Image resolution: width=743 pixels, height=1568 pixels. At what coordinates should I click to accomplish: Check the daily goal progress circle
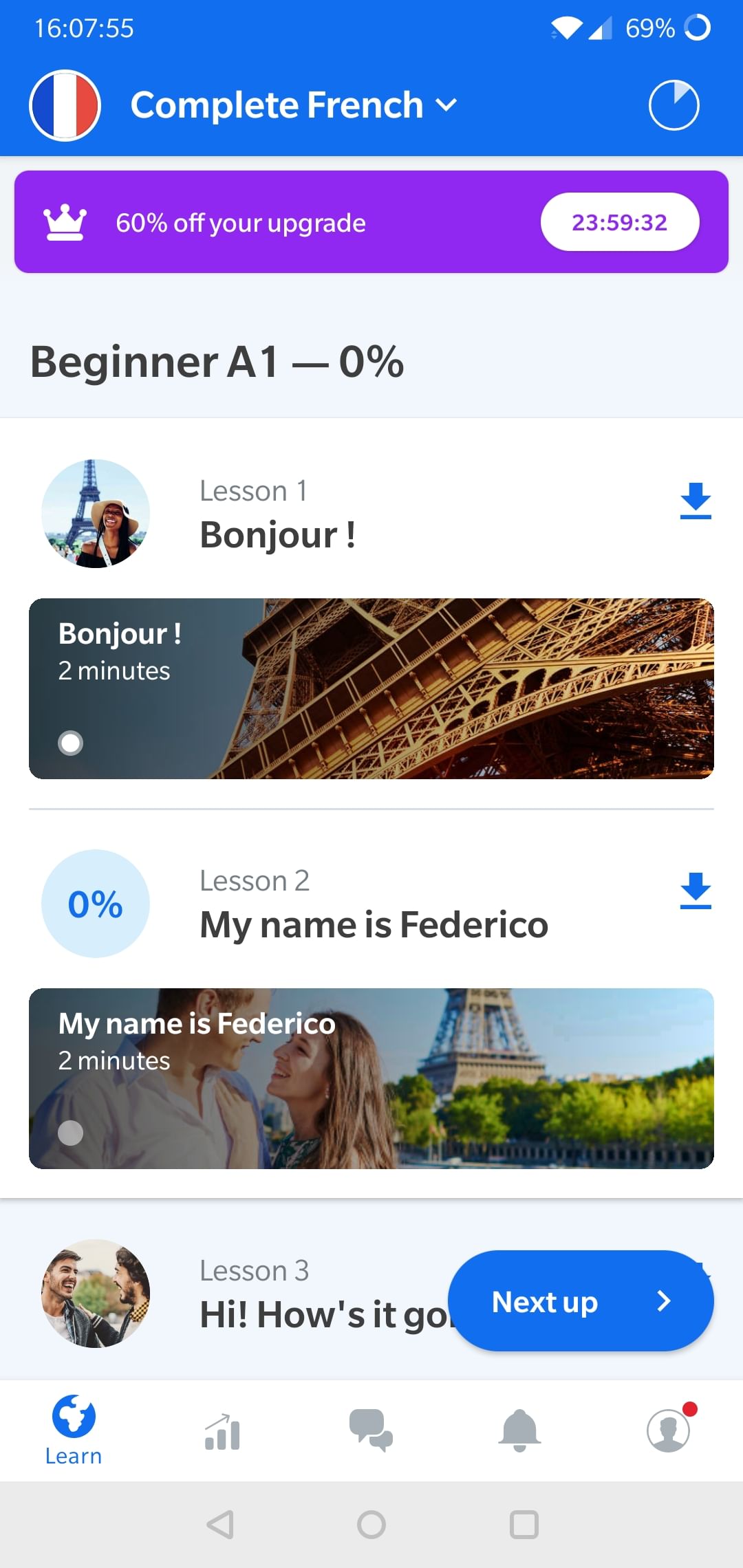tap(674, 105)
